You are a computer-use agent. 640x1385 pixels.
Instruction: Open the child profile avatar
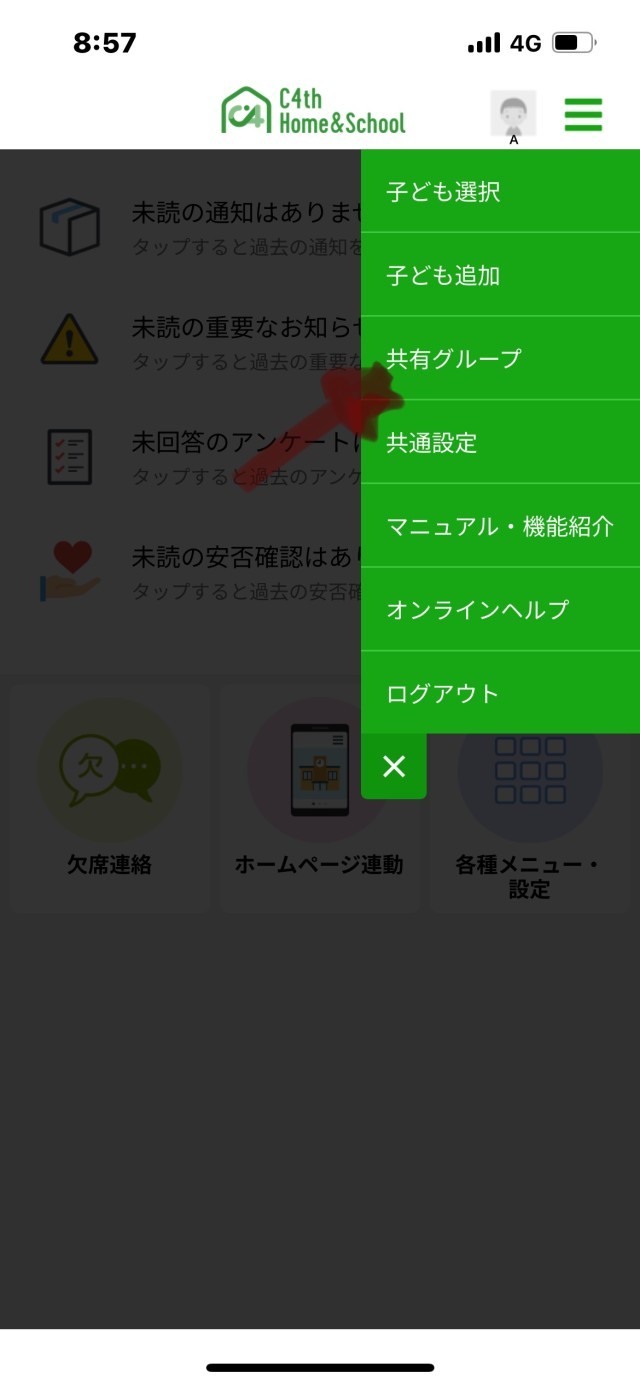coord(513,114)
